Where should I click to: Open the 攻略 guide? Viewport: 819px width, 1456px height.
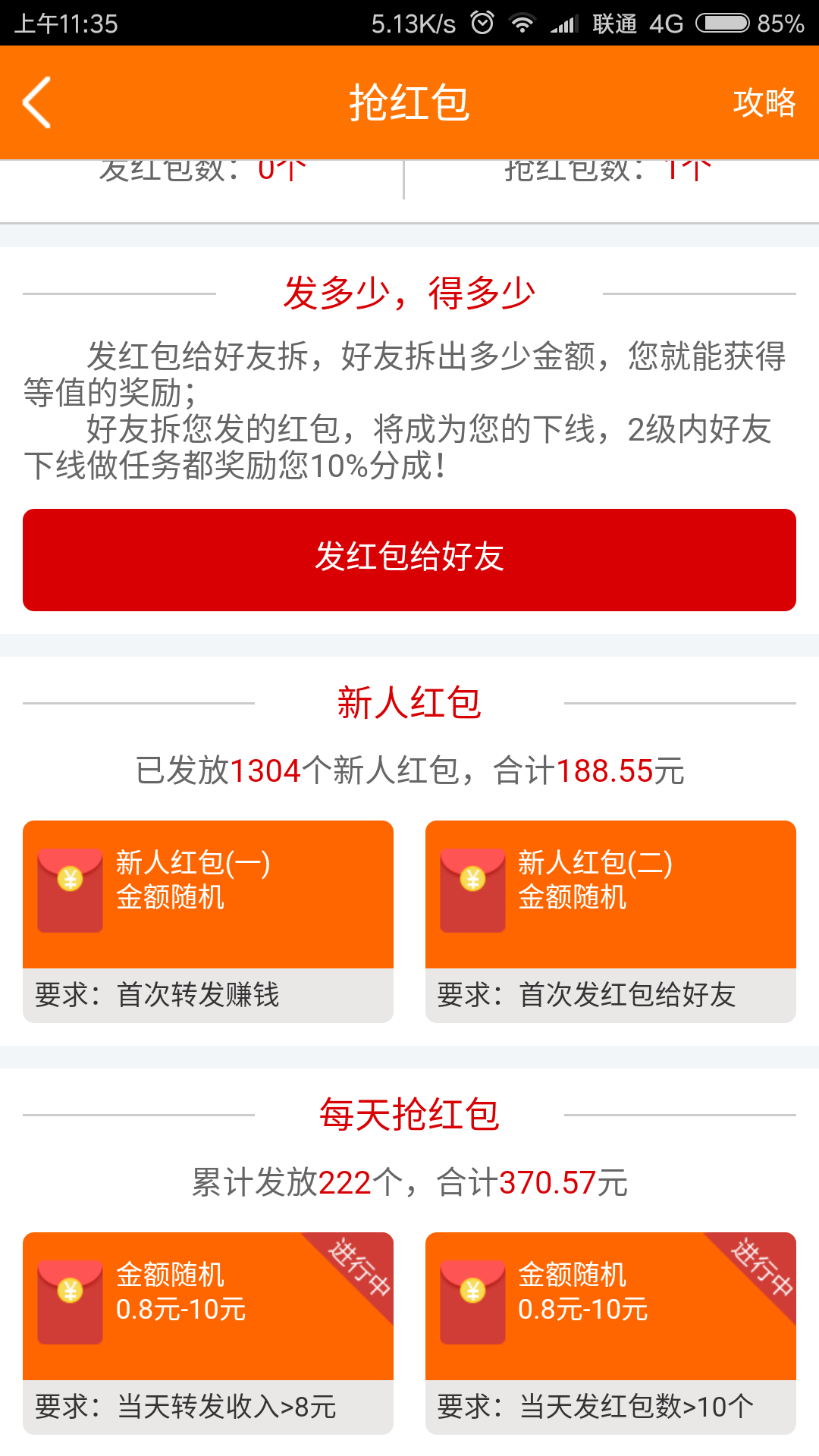click(x=764, y=102)
